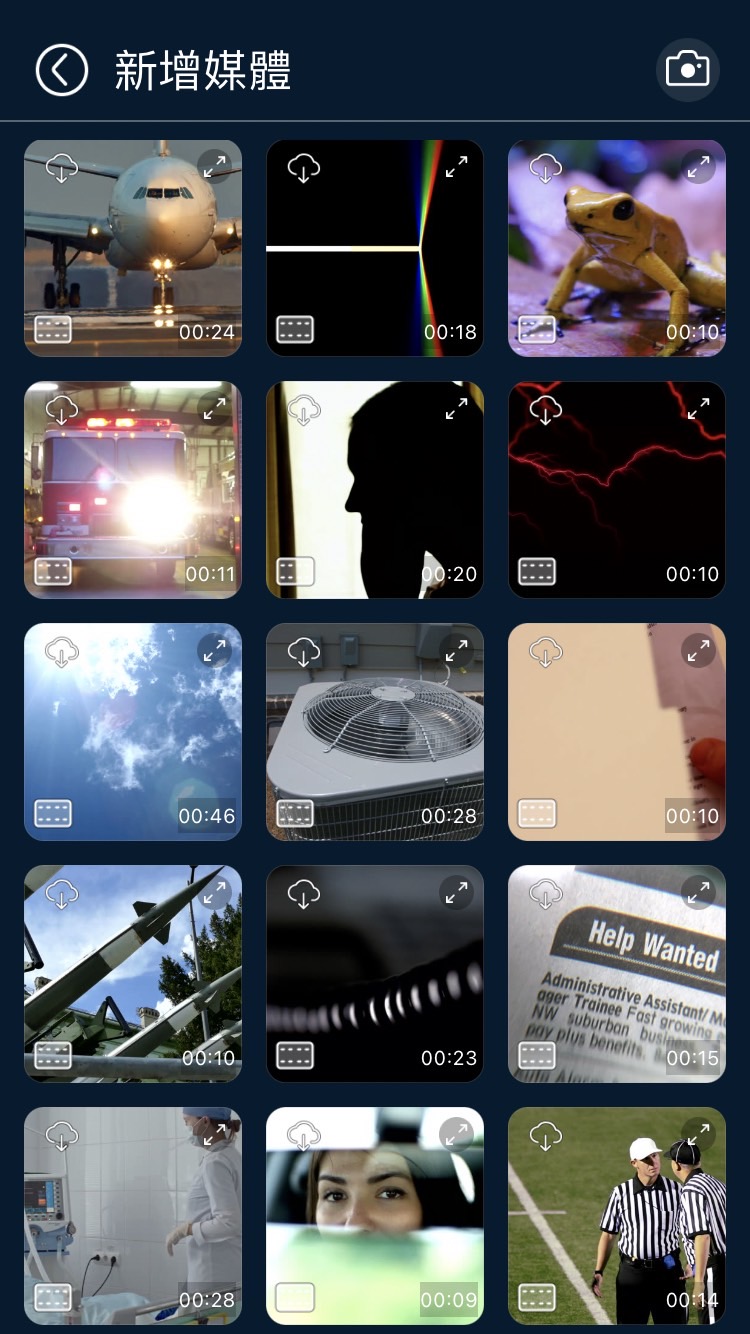Expand the air conditioner fan preview
The height and width of the screenshot is (1334, 750).
(456, 651)
